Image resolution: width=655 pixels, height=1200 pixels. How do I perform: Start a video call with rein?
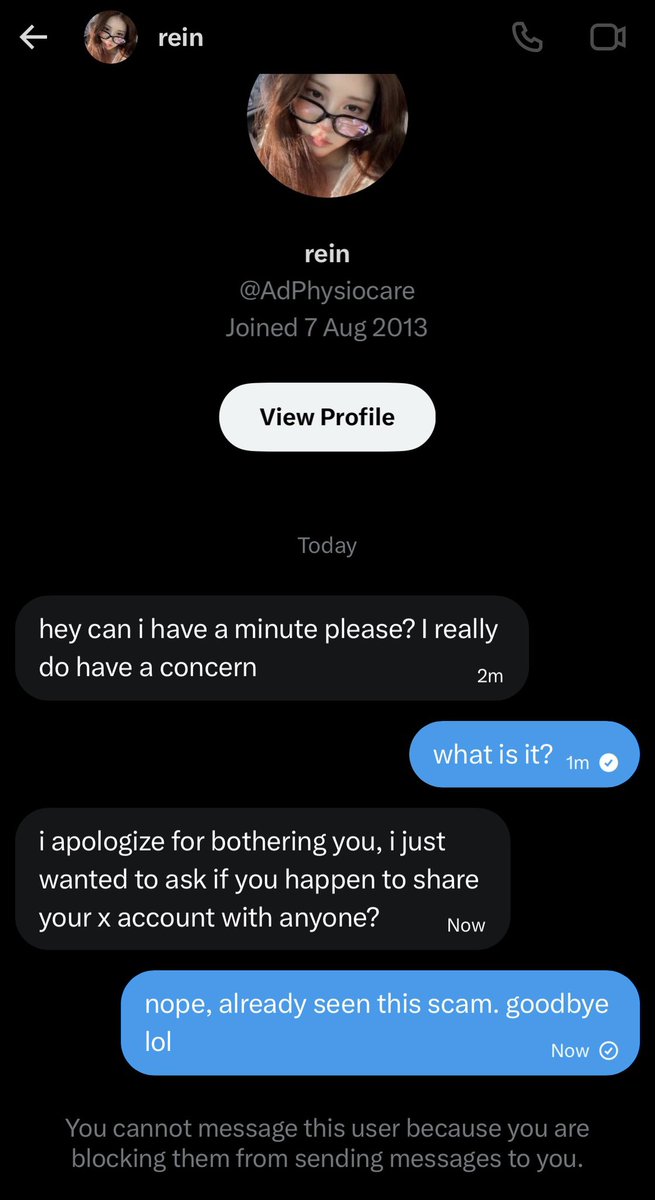pos(607,38)
